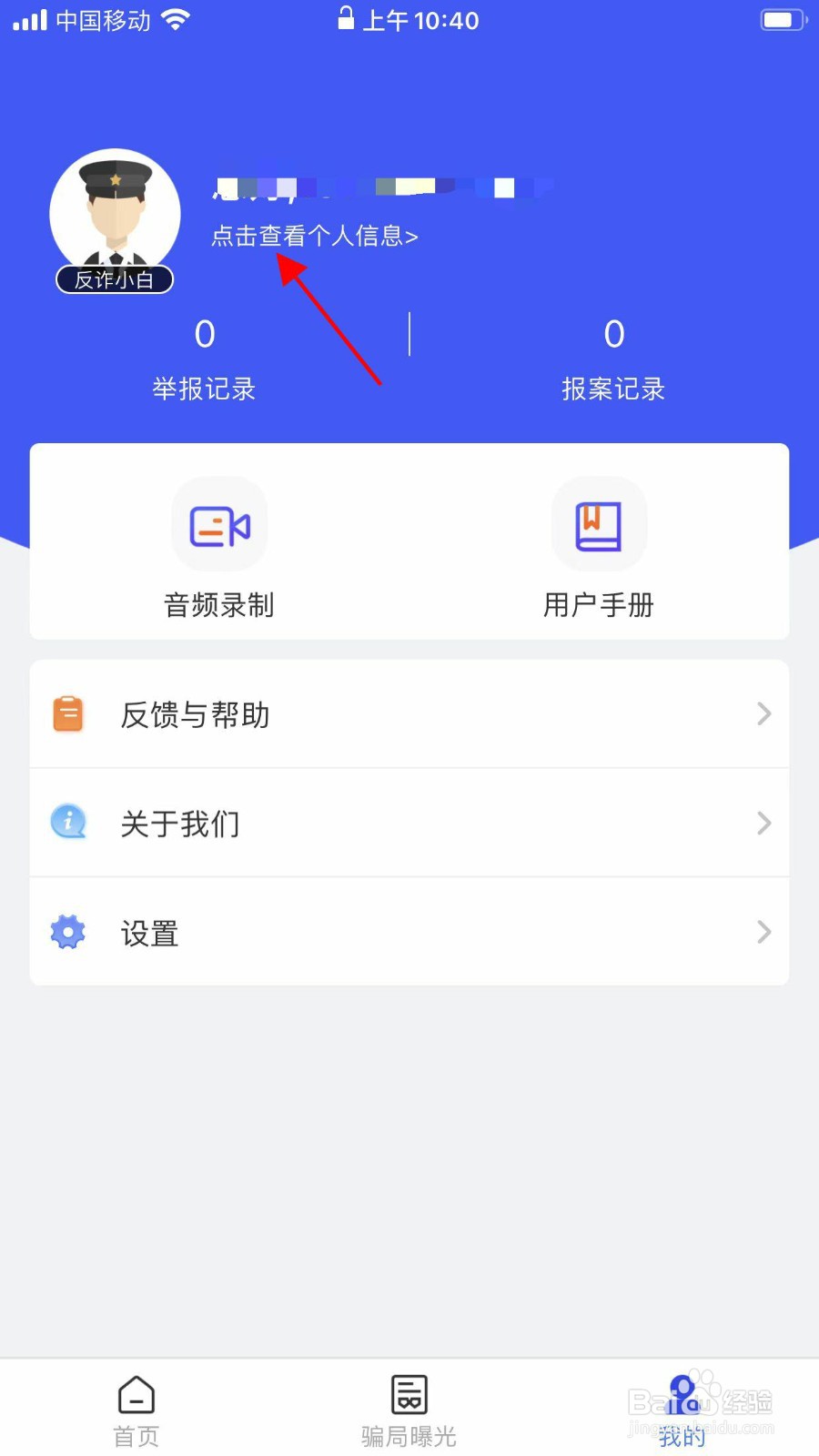Tap the 首页 home icon

click(x=135, y=1392)
